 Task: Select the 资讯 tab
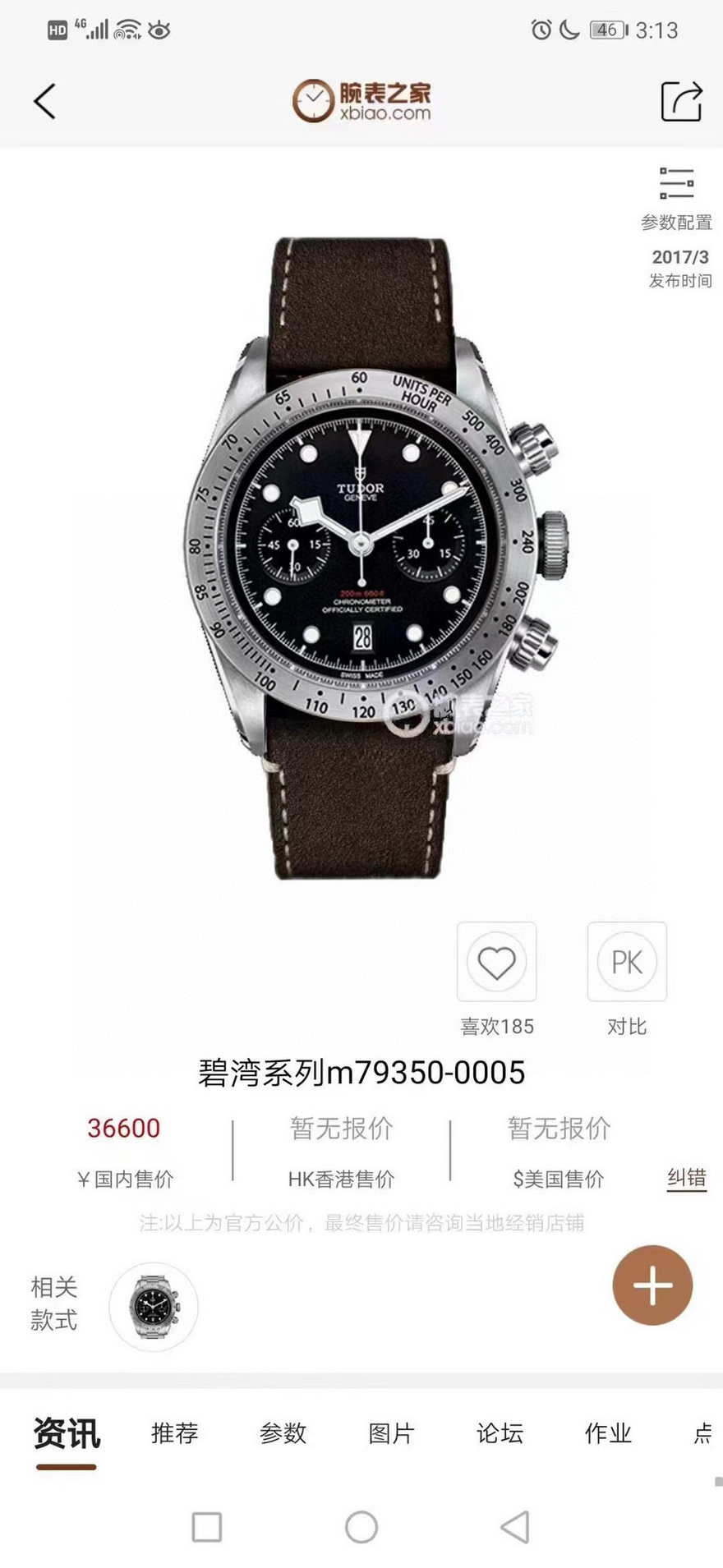point(67,1433)
